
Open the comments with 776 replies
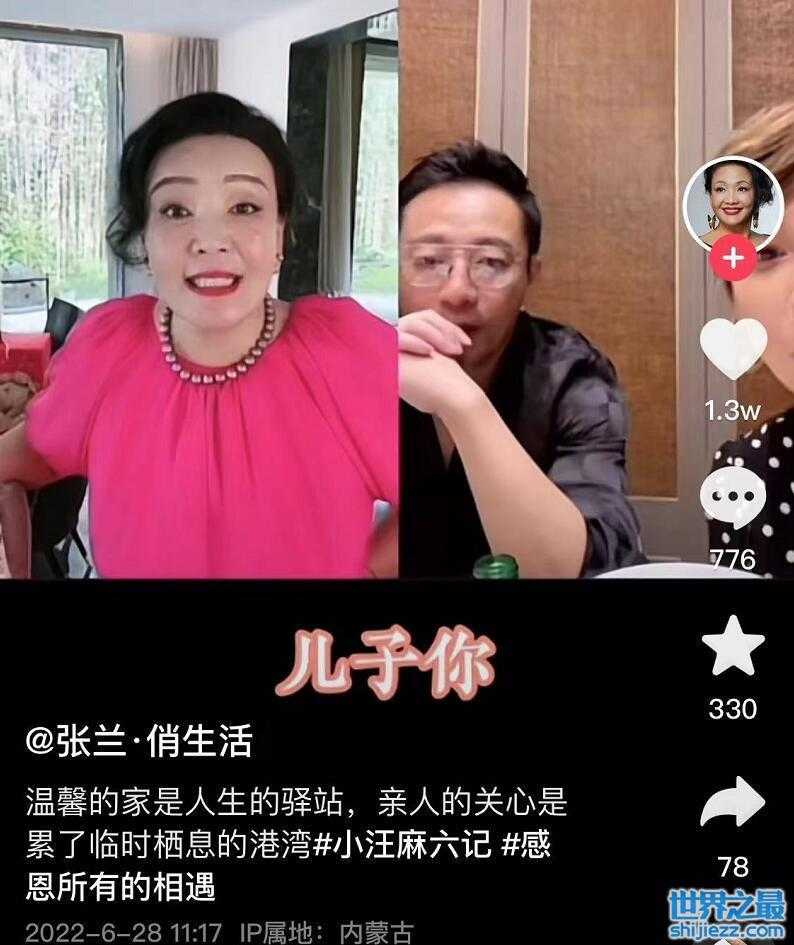click(732, 498)
